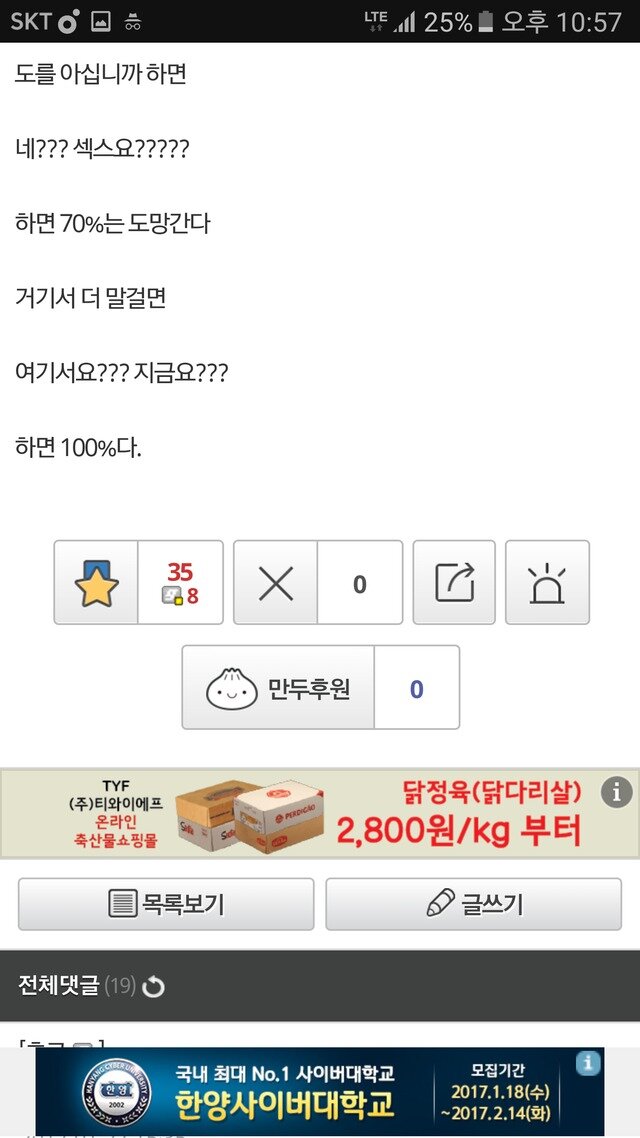Report the post with the siren icon
The width and height of the screenshot is (640, 1138).
tap(547, 583)
